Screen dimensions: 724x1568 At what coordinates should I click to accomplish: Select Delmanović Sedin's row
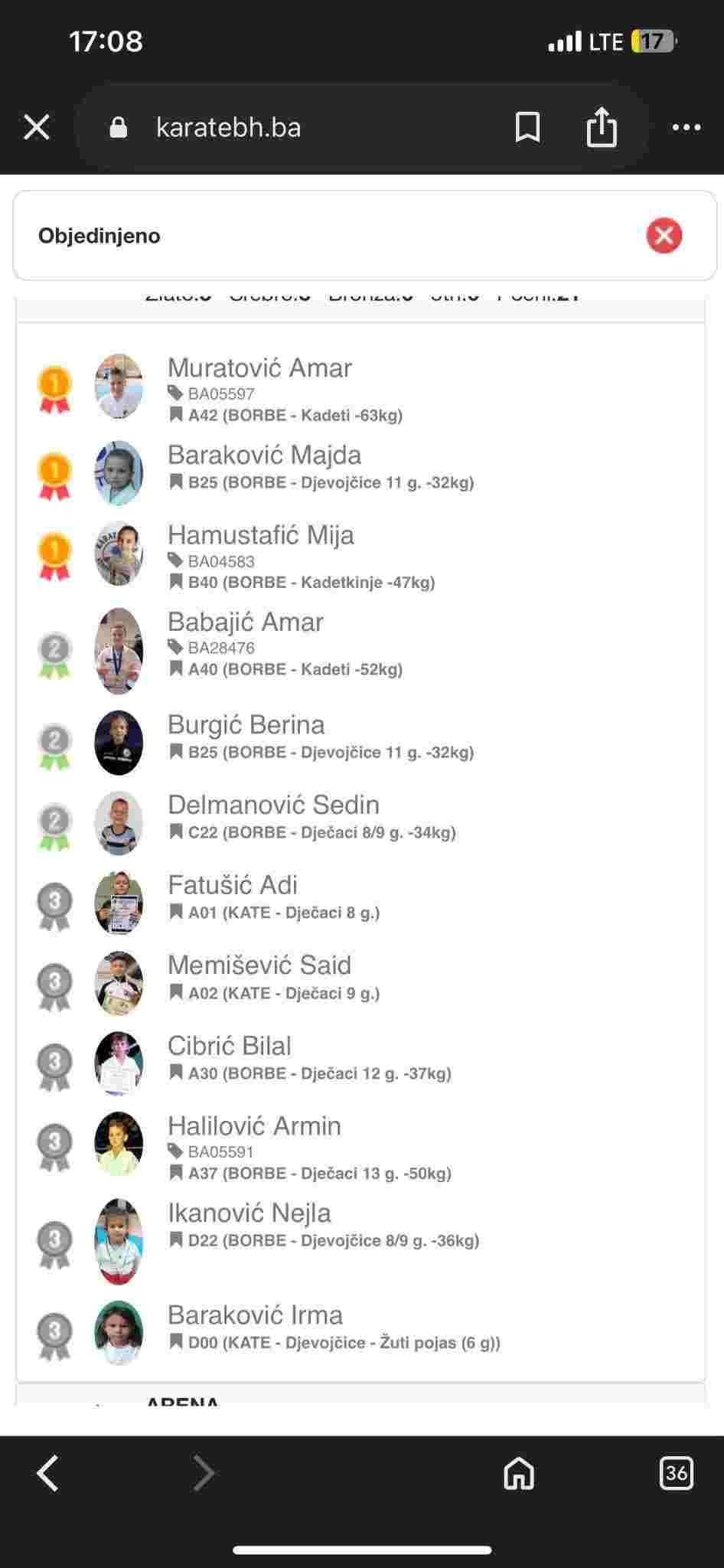click(273, 805)
